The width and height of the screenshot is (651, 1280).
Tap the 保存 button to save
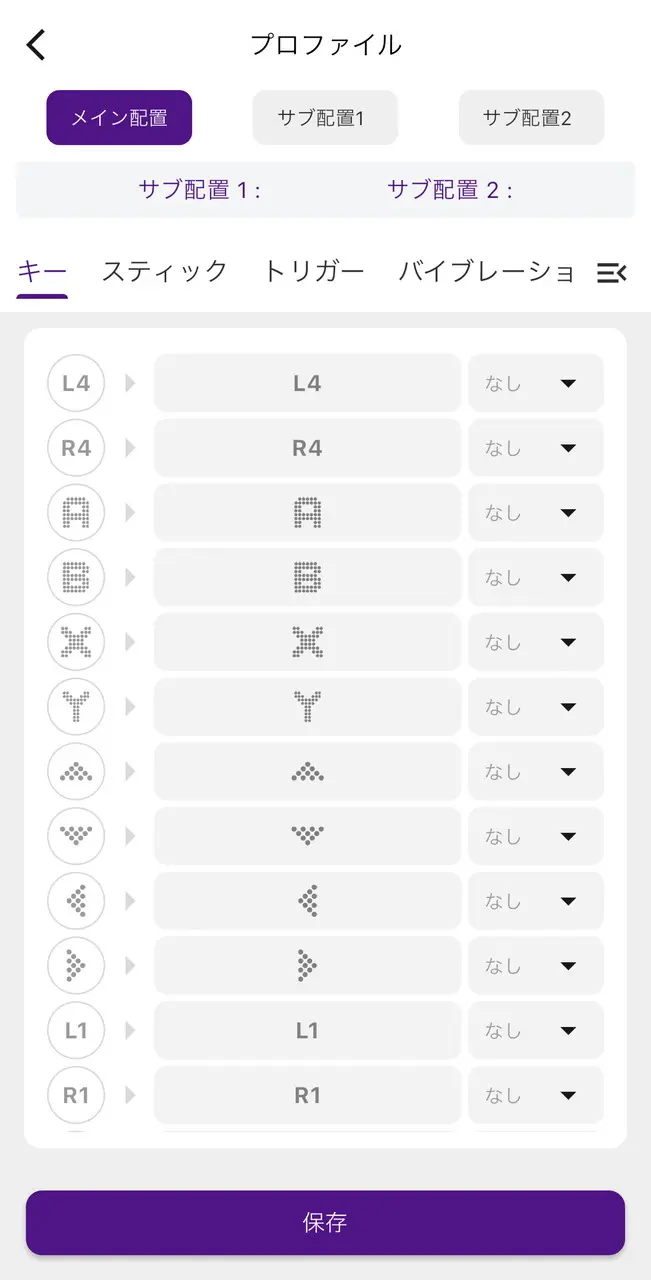(x=325, y=1222)
